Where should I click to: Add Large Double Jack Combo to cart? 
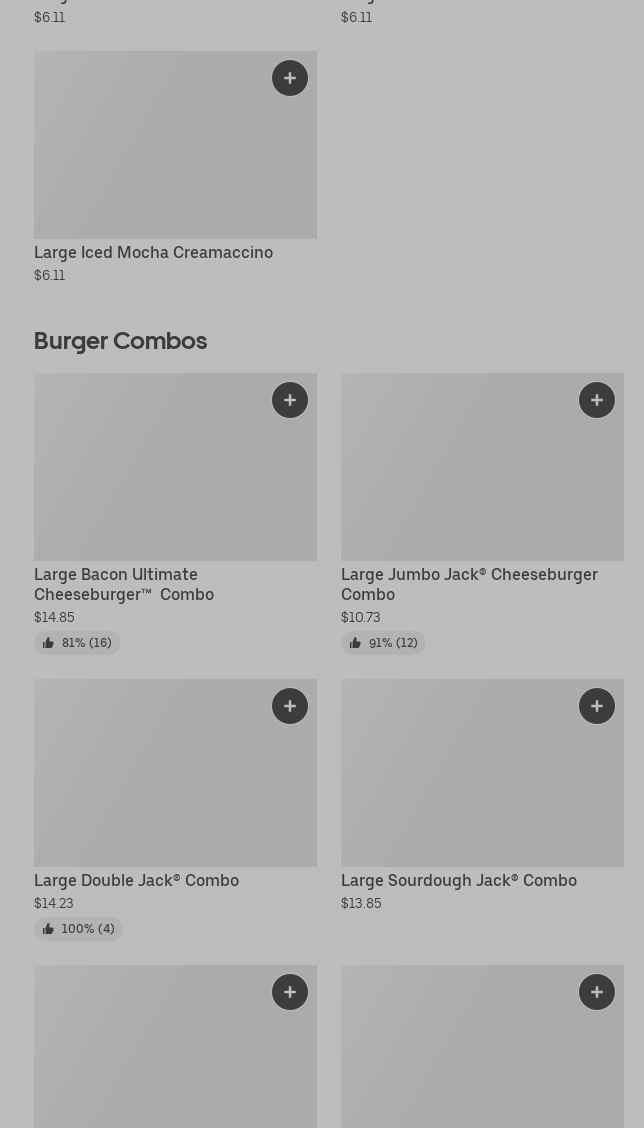coord(290,706)
